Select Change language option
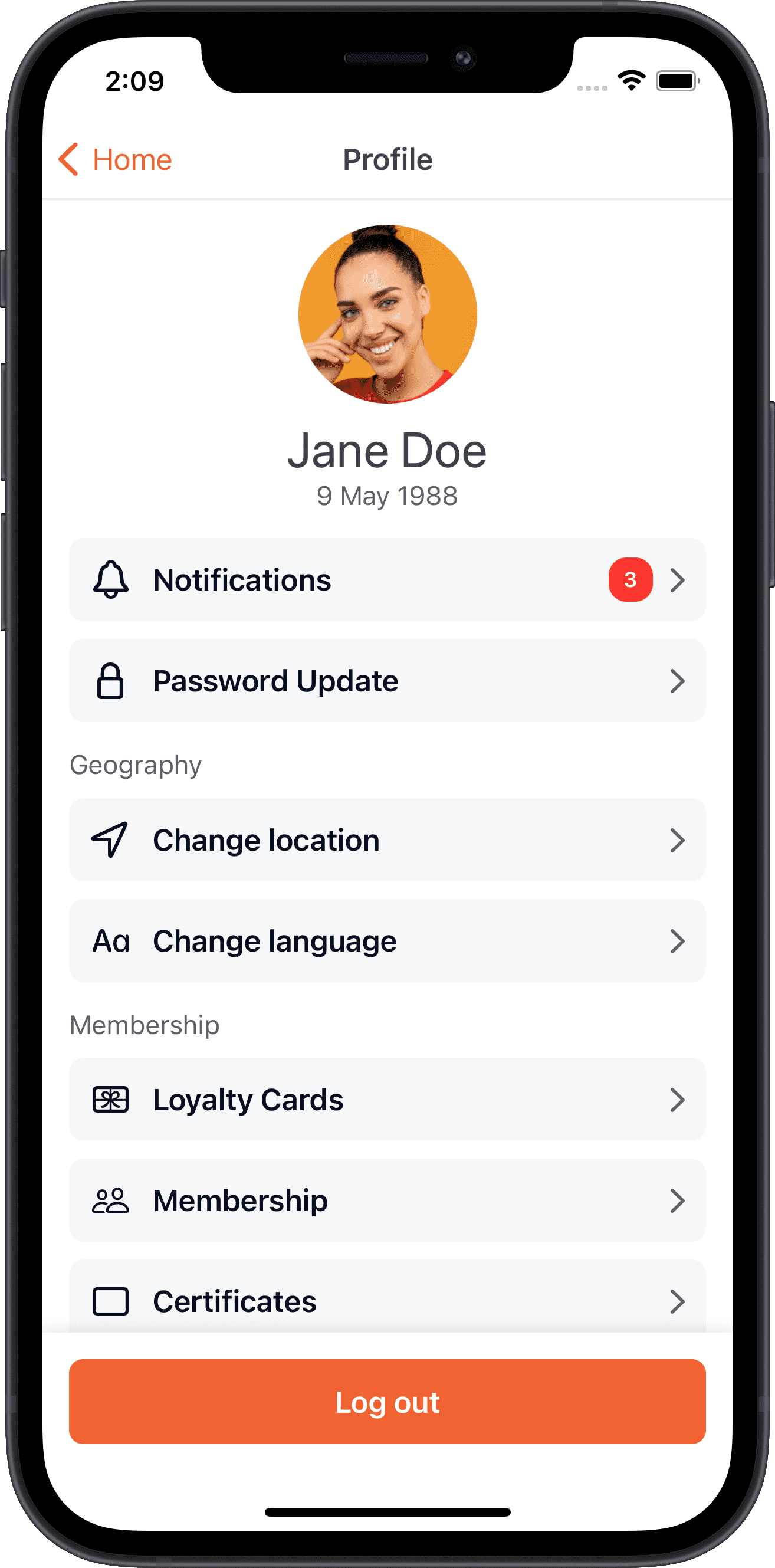The width and height of the screenshot is (775, 1568). pyautogui.click(x=387, y=941)
